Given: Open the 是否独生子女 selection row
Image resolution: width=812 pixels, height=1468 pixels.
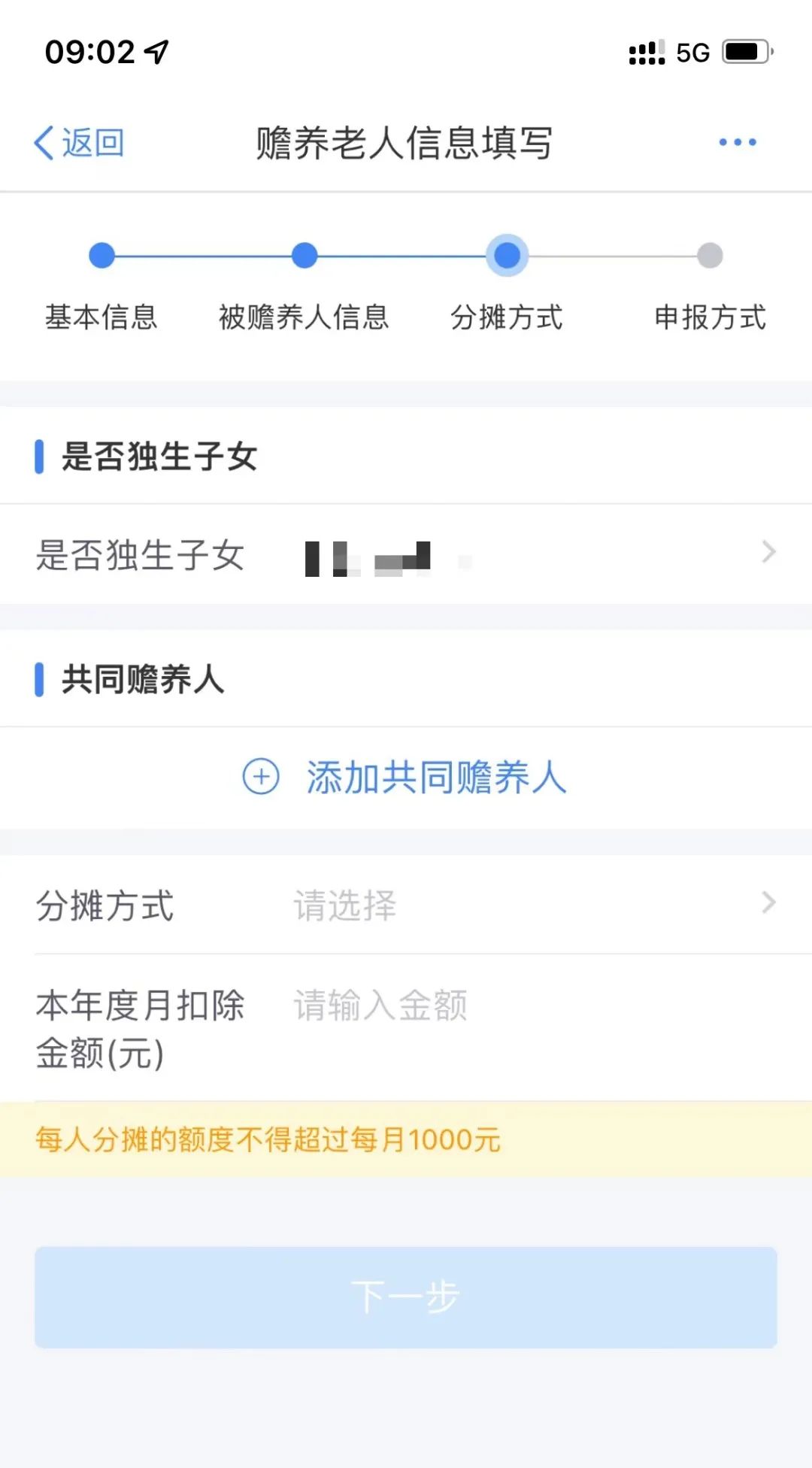Looking at the screenshot, I should pos(406,555).
